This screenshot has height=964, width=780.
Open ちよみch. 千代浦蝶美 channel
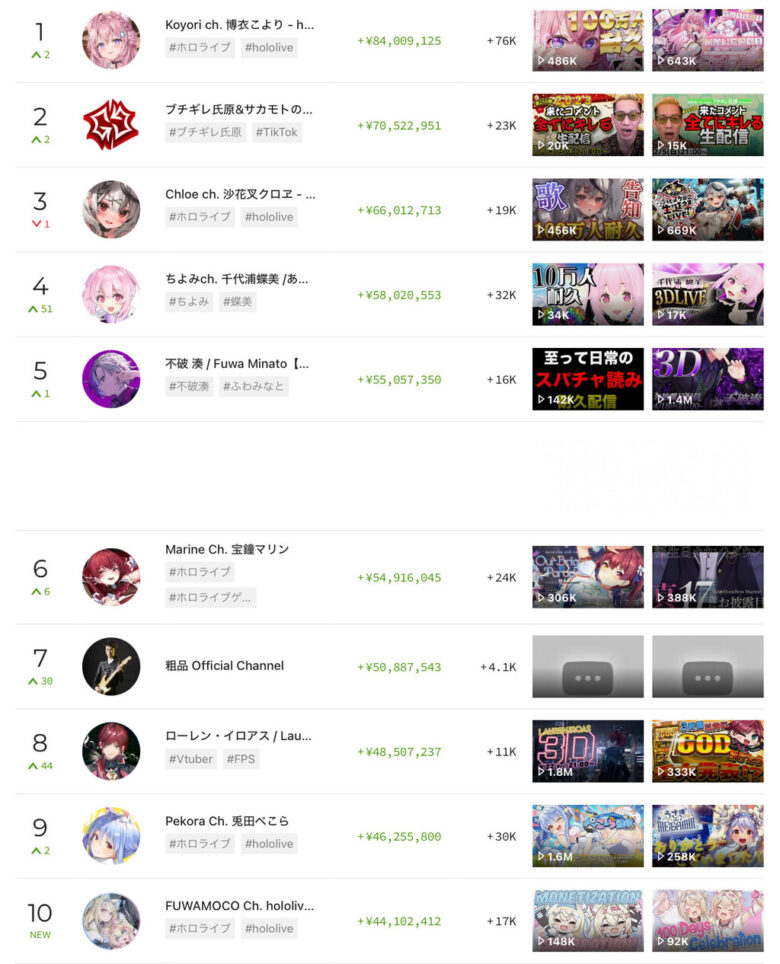pyautogui.click(x=237, y=279)
